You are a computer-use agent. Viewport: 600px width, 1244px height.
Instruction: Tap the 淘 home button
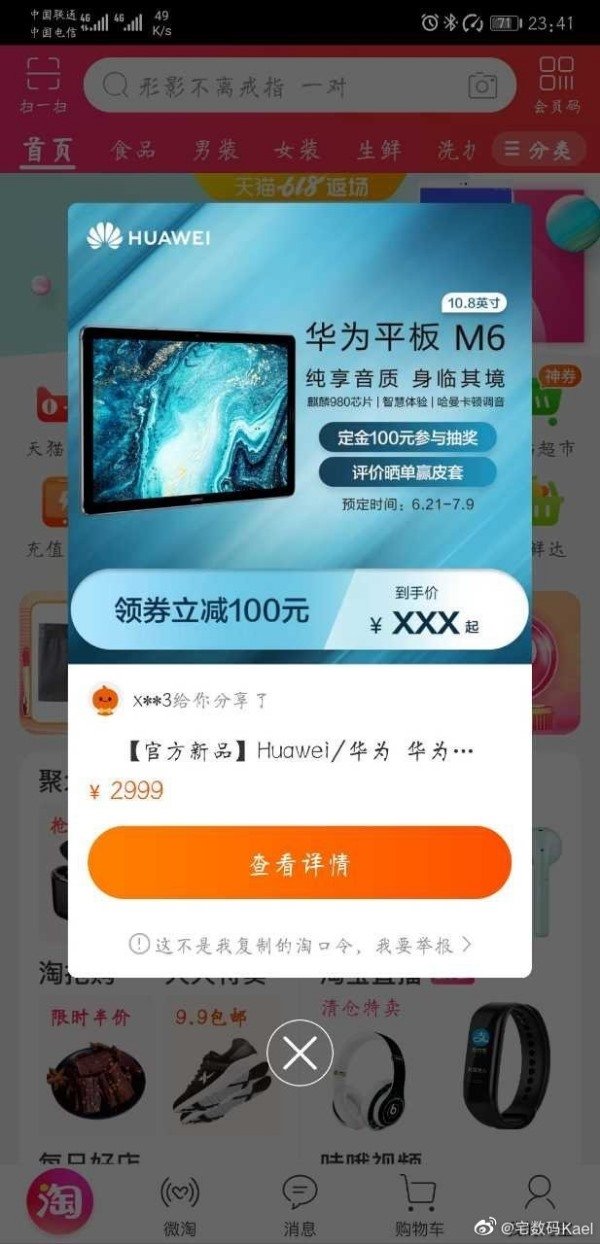point(60,1199)
